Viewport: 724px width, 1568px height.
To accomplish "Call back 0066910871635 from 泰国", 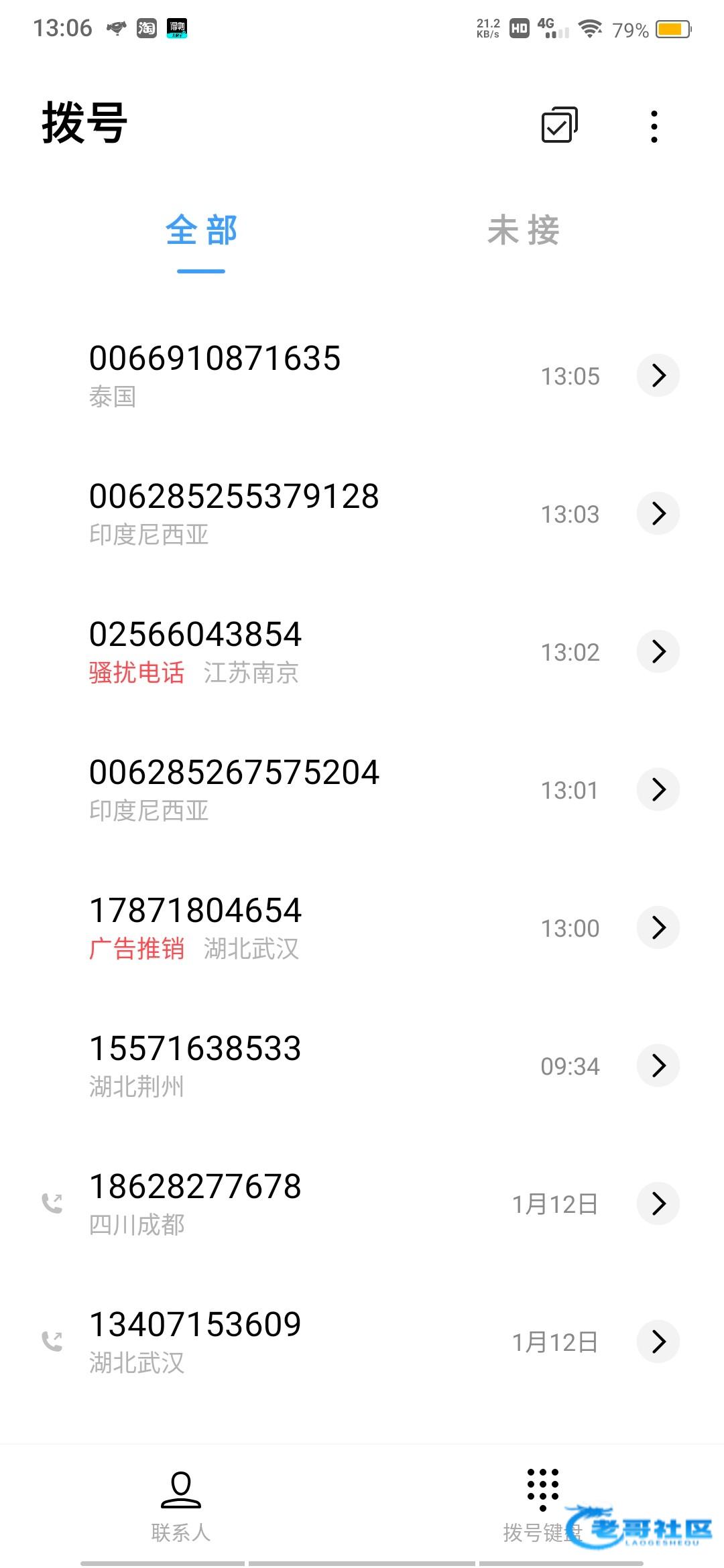I will pos(215,374).
